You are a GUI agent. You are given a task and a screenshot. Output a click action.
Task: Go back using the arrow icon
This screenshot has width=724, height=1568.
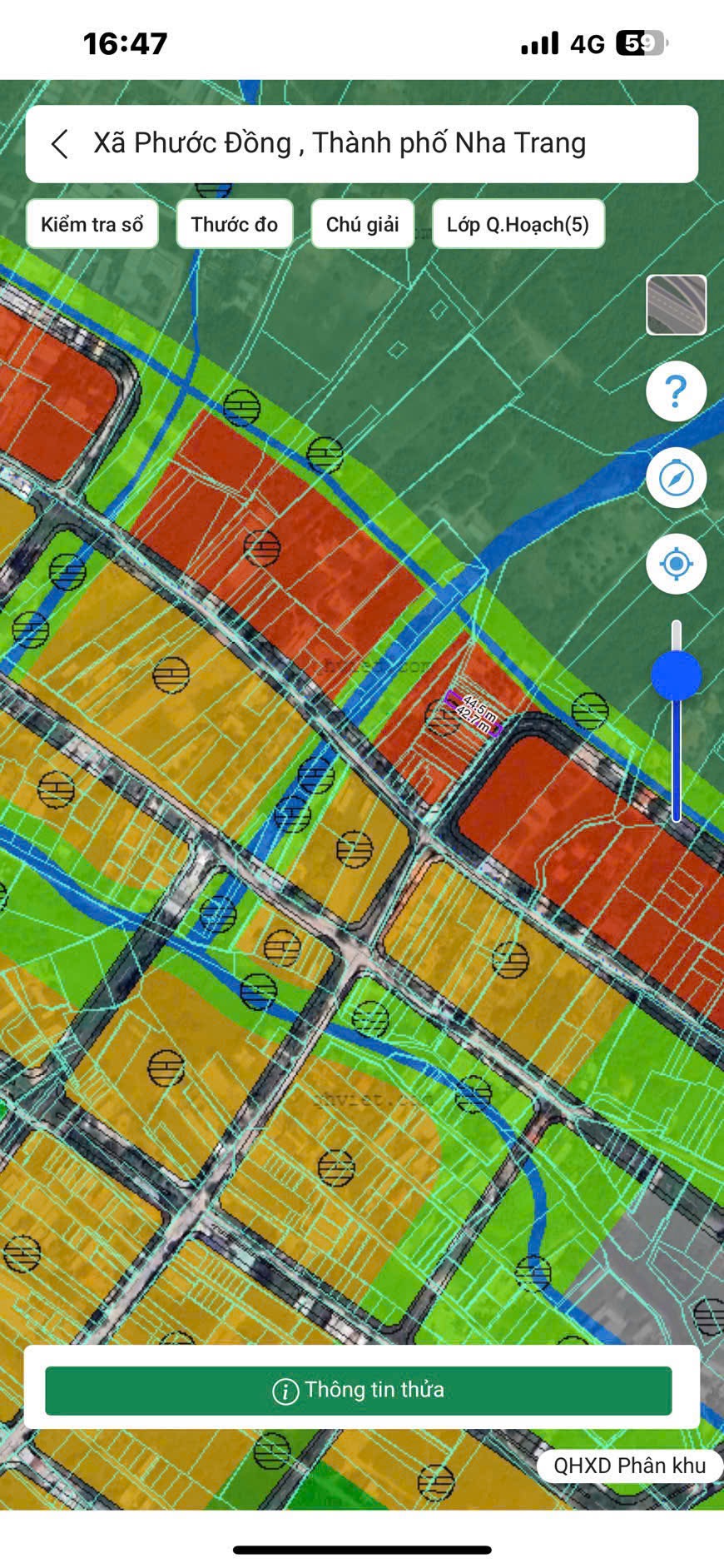tap(60, 144)
